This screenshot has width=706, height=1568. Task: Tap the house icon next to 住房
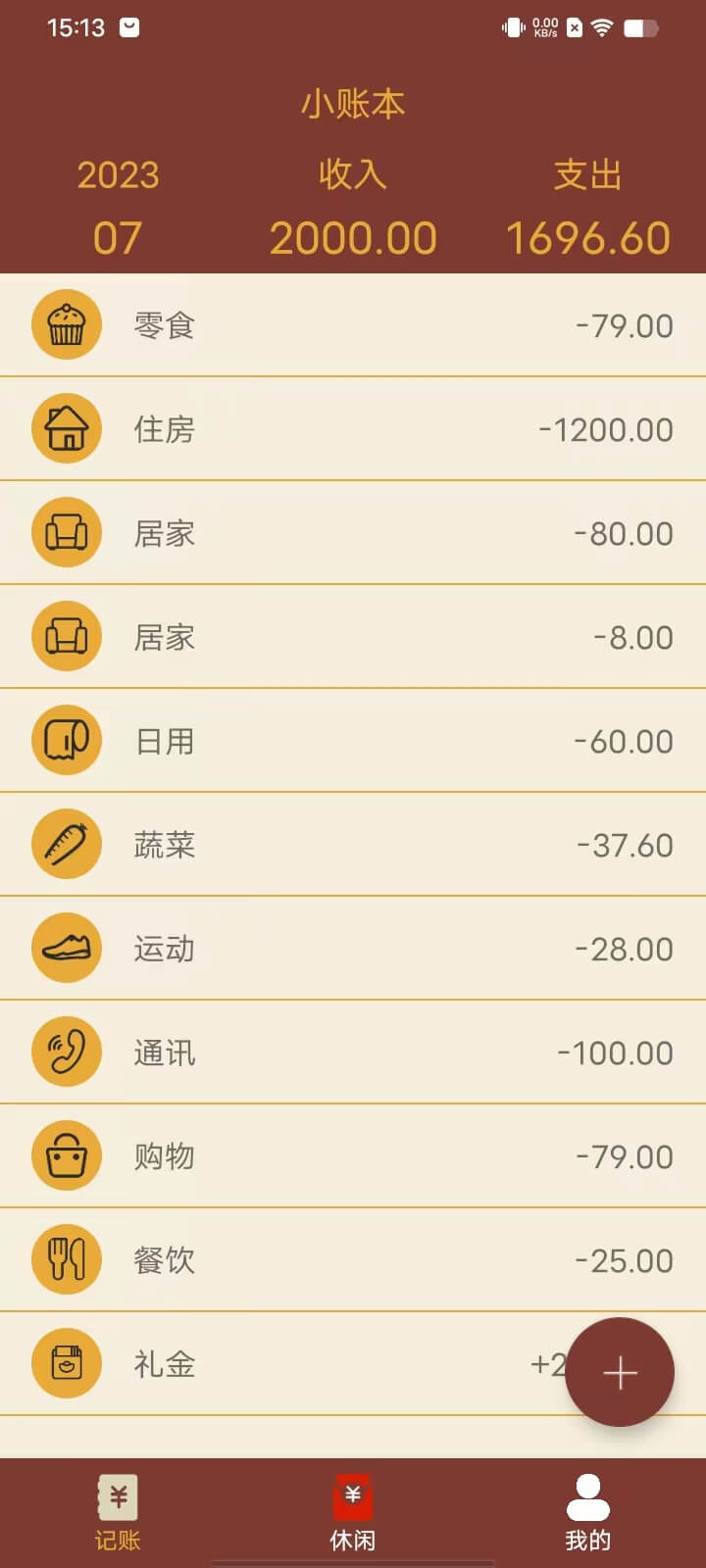coord(66,428)
